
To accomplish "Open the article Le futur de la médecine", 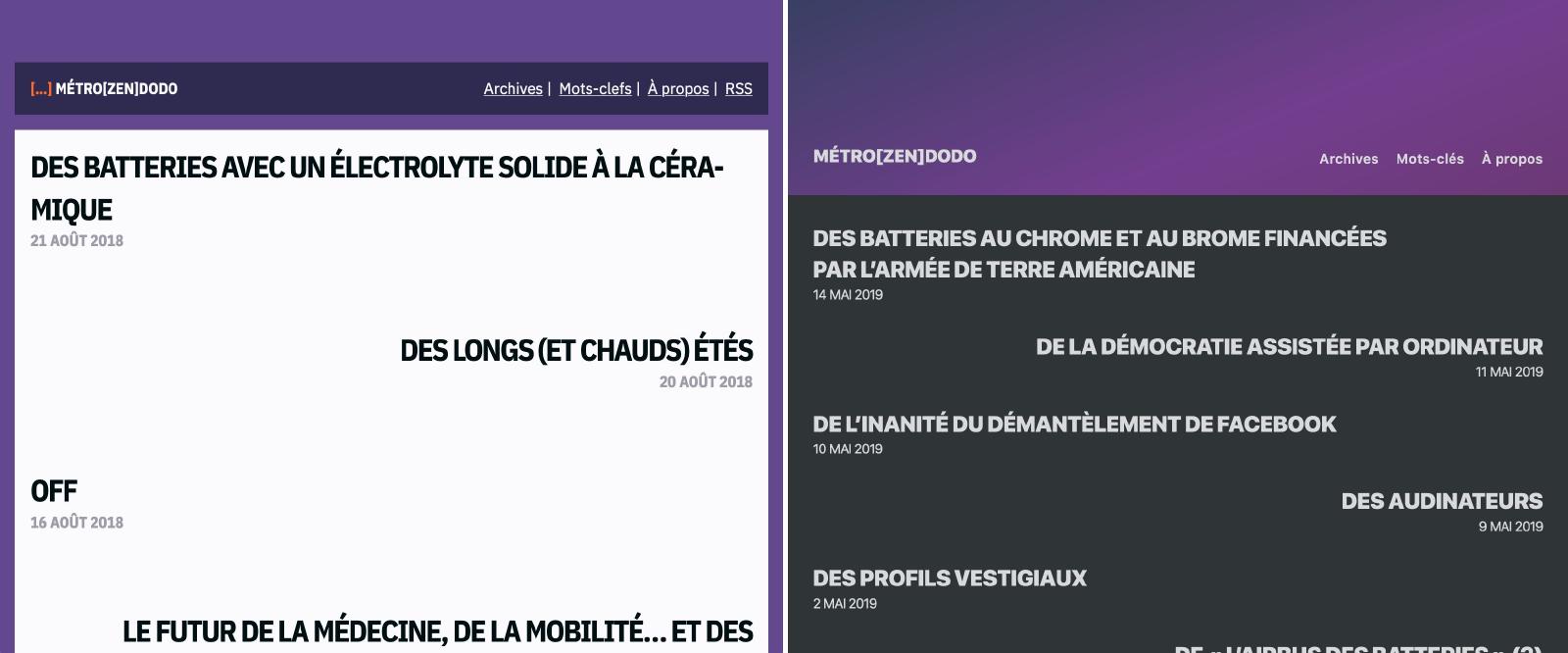I will (437, 631).
